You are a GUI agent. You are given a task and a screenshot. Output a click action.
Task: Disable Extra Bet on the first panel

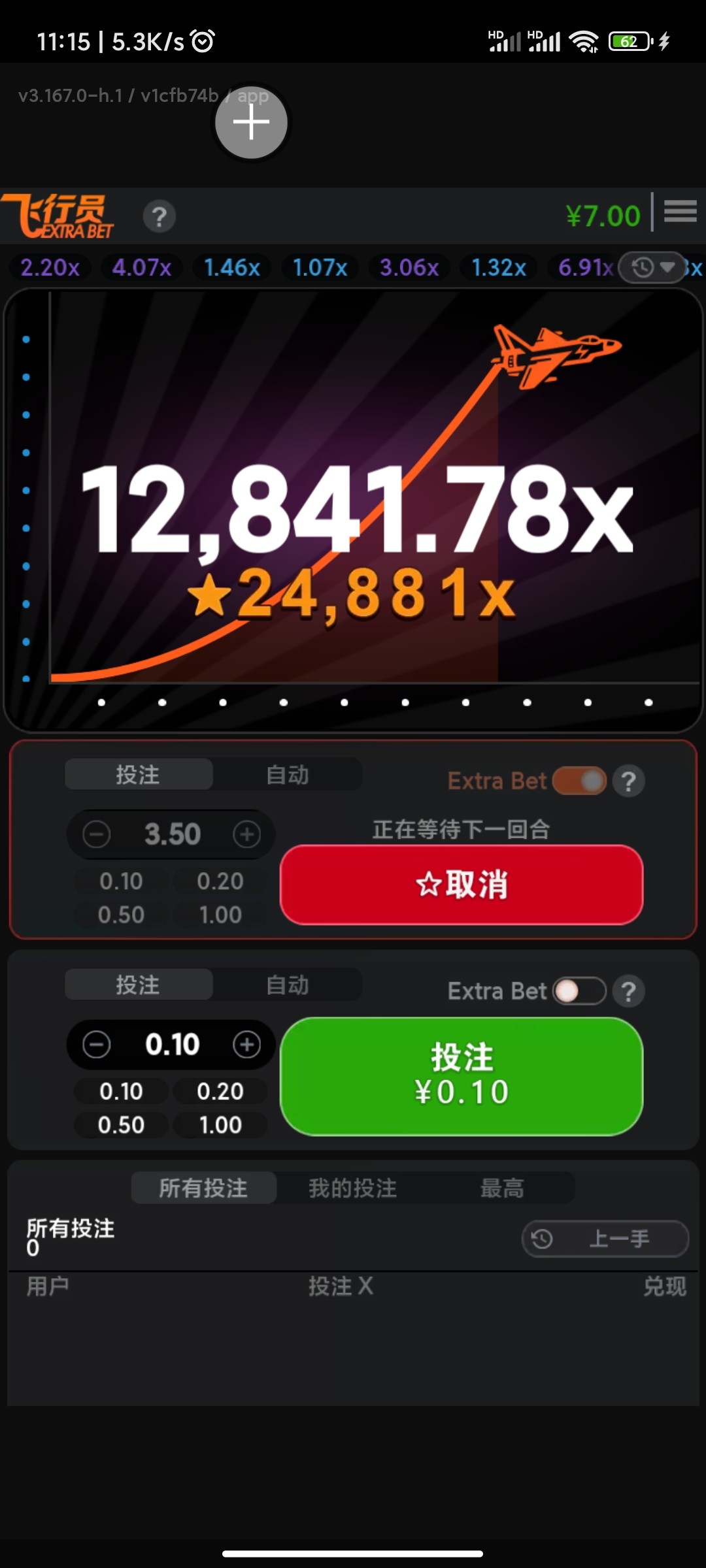point(579,781)
